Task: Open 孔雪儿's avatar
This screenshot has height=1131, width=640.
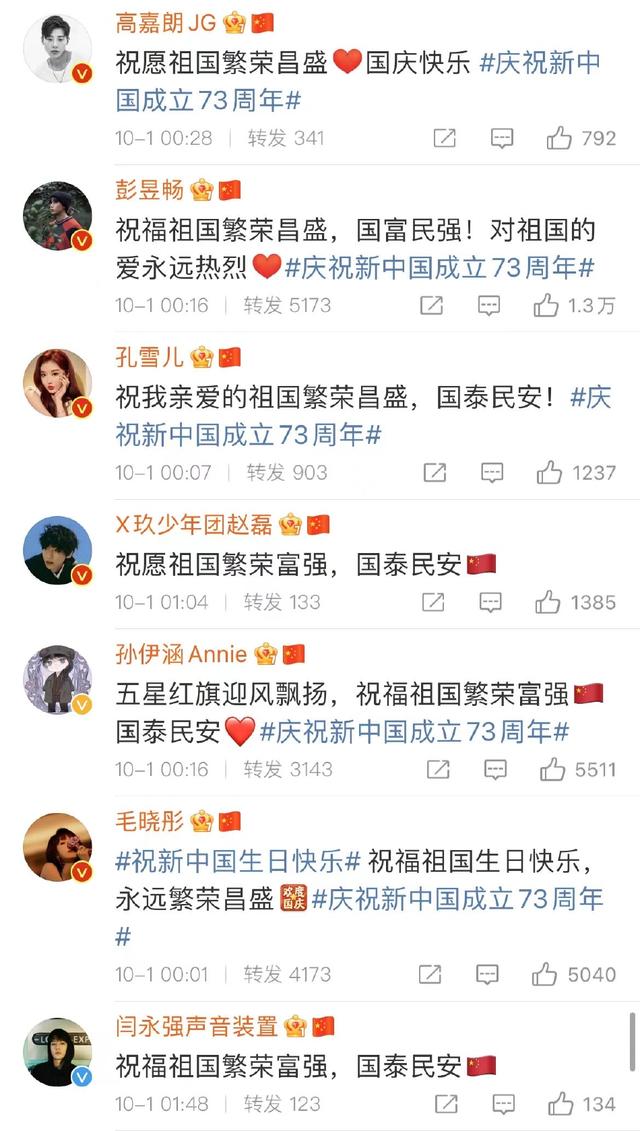Action: pyautogui.click(x=57, y=382)
